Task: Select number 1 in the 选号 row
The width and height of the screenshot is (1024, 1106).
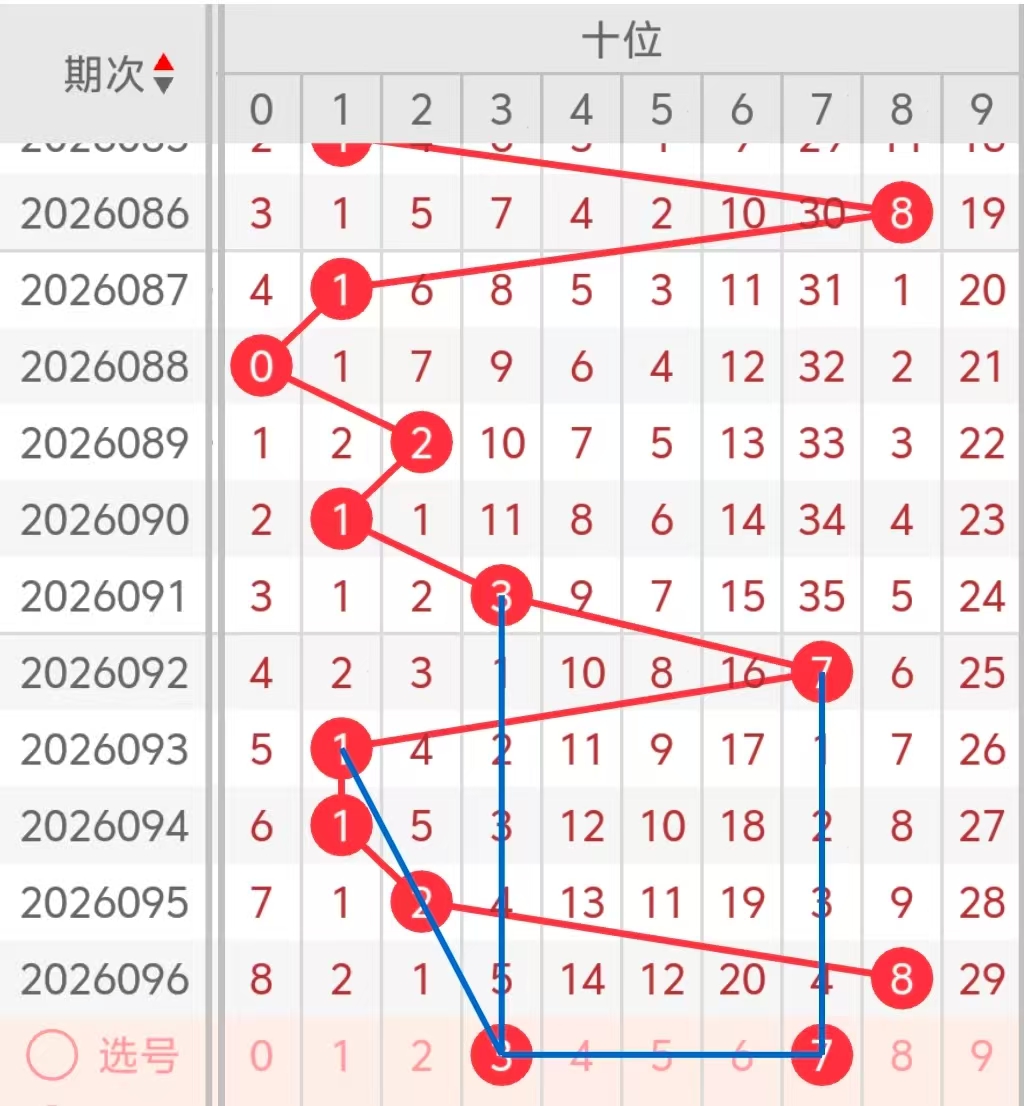Action: 341,1056
